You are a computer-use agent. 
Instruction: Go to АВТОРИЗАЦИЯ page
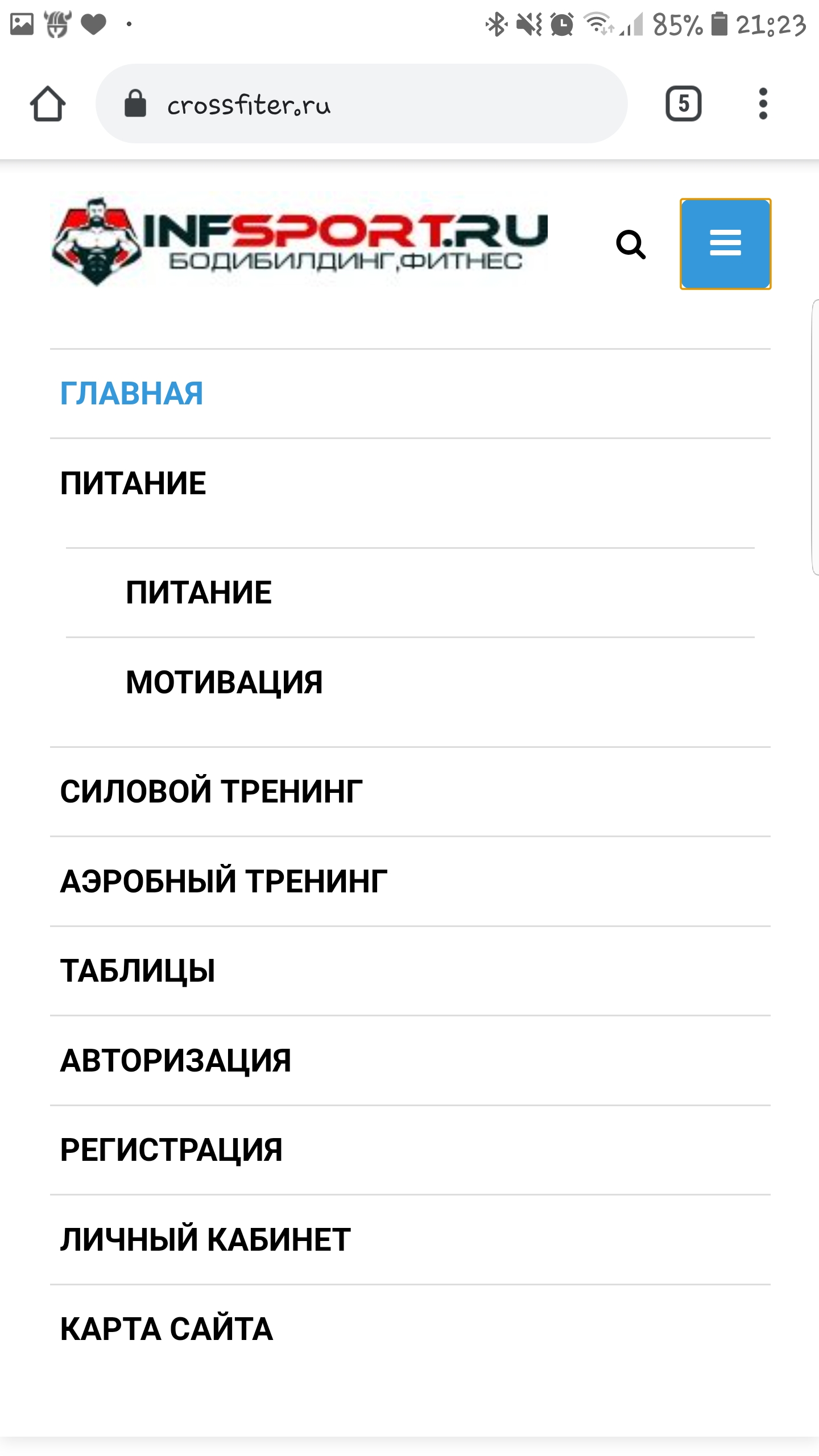point(176,1061)
